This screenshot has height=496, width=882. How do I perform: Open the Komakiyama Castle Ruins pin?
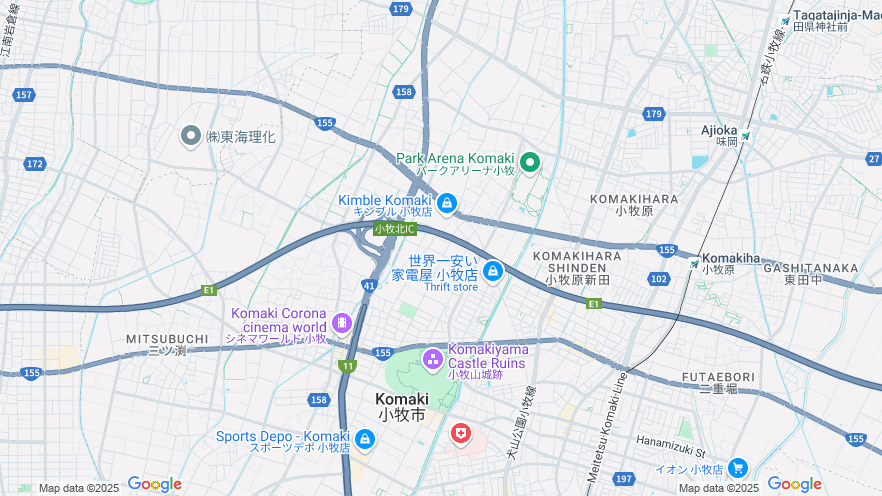tap(433, 358)
